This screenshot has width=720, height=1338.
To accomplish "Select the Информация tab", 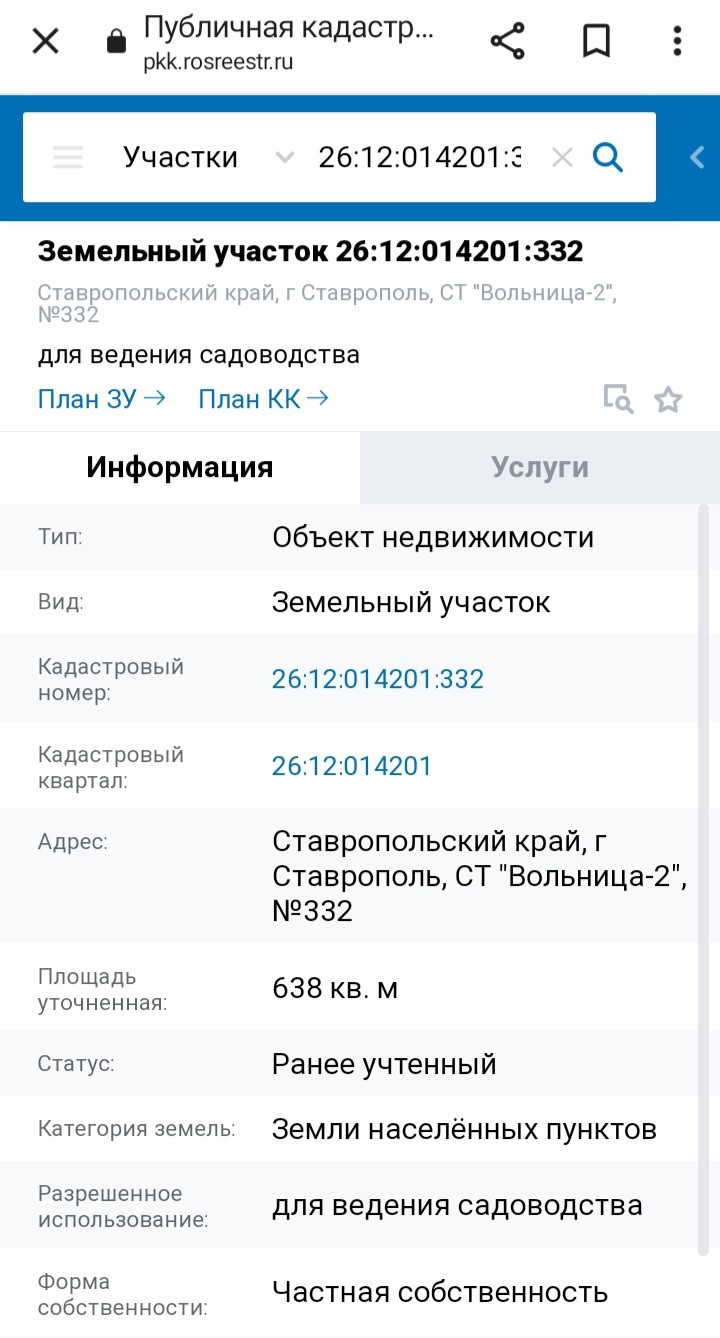I will point(180,467).
